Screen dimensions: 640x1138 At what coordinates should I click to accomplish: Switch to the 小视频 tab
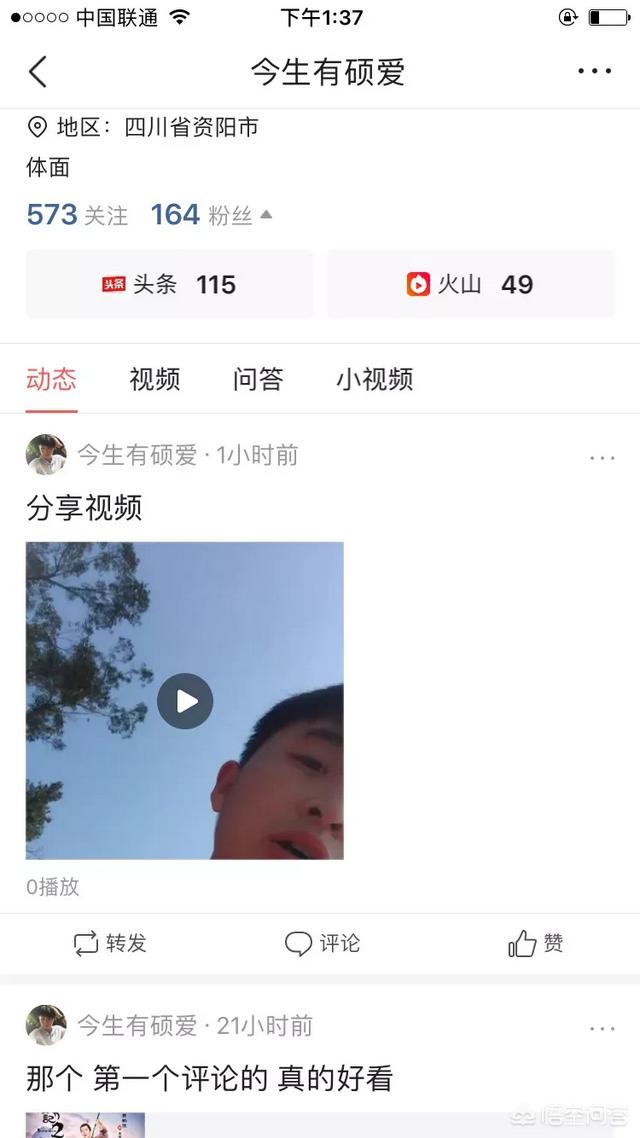click(x=374, y=380)
